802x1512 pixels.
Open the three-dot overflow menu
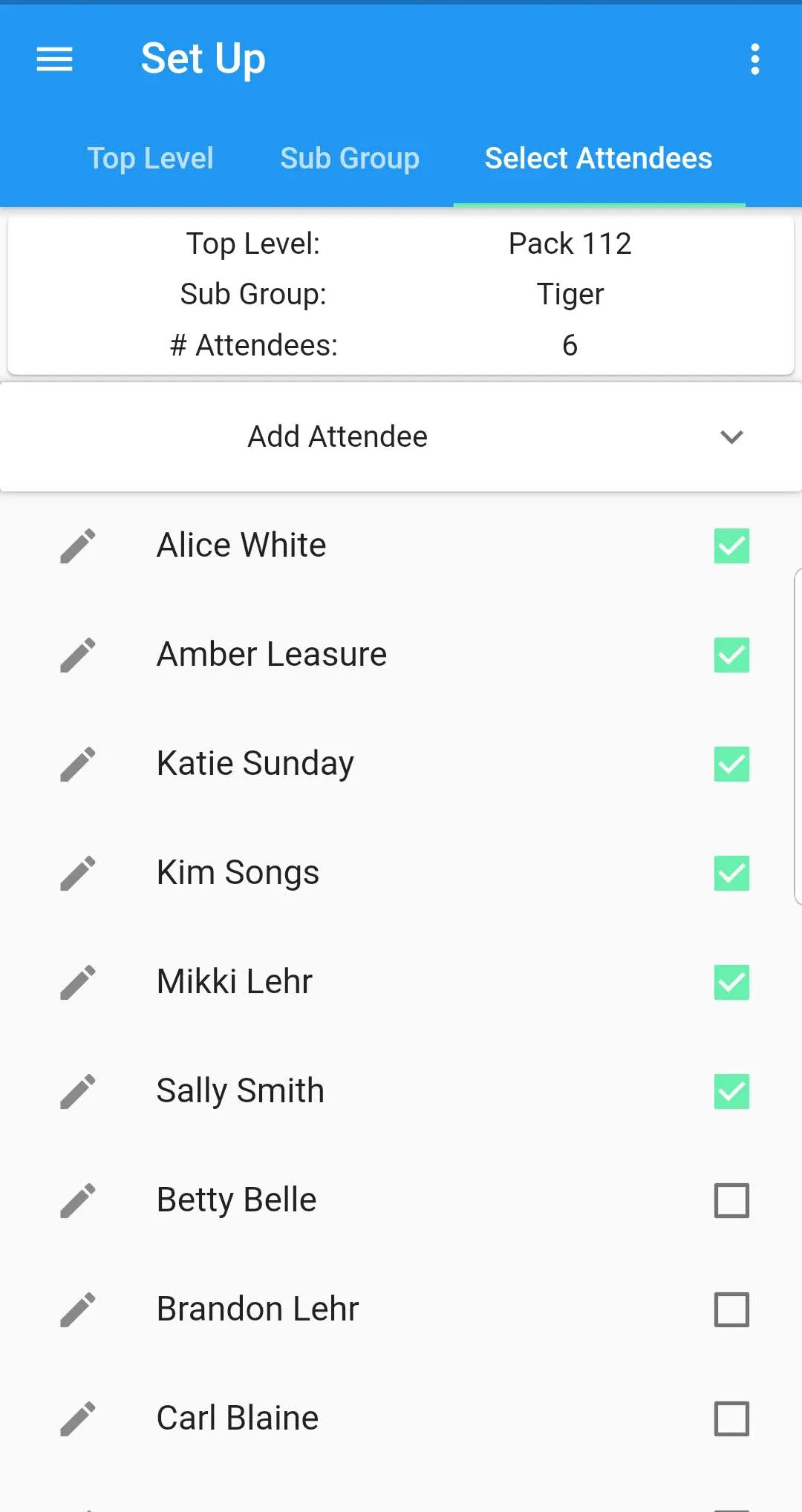(754, 59)
